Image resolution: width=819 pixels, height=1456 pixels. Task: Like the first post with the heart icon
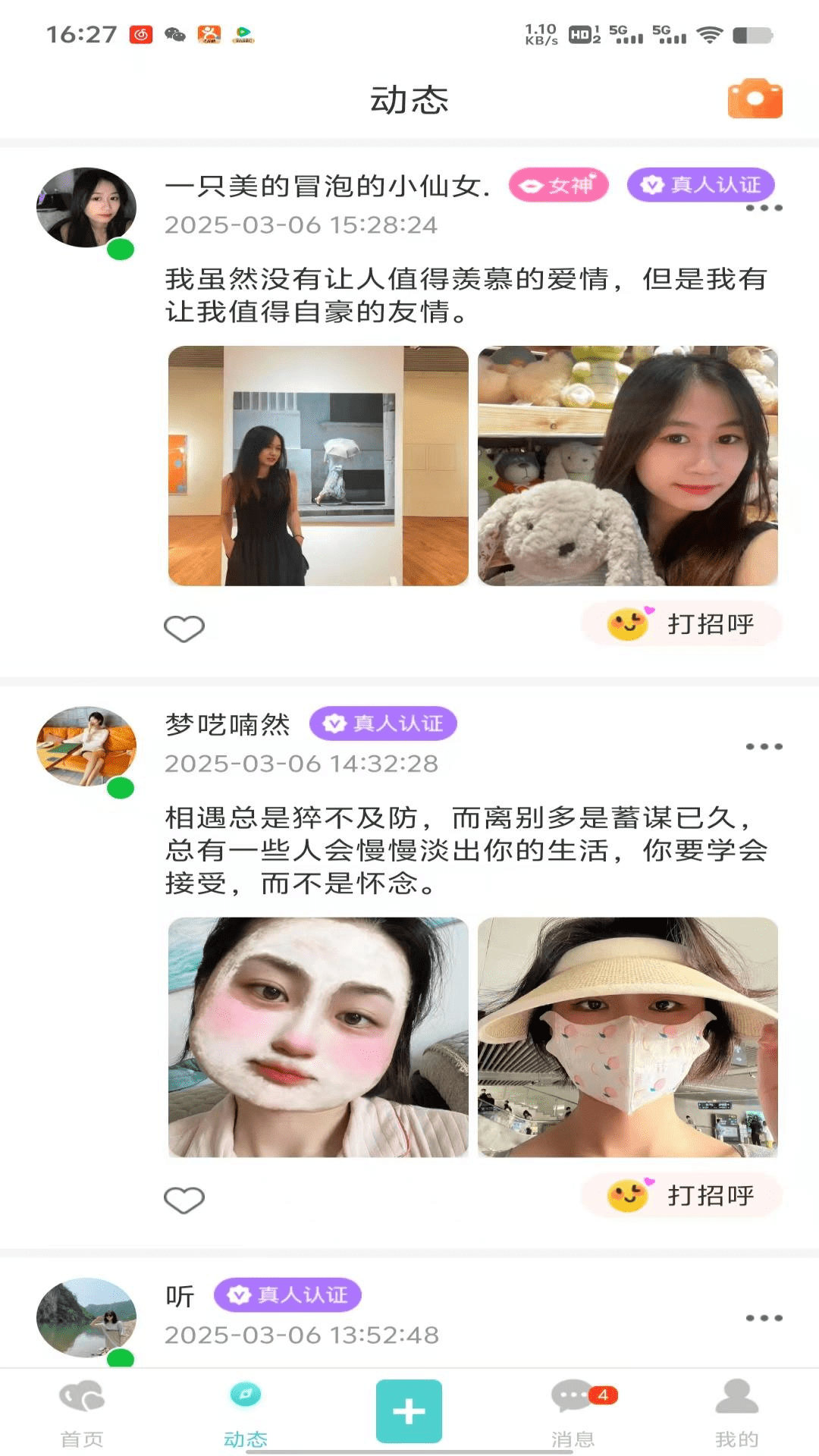184,626
